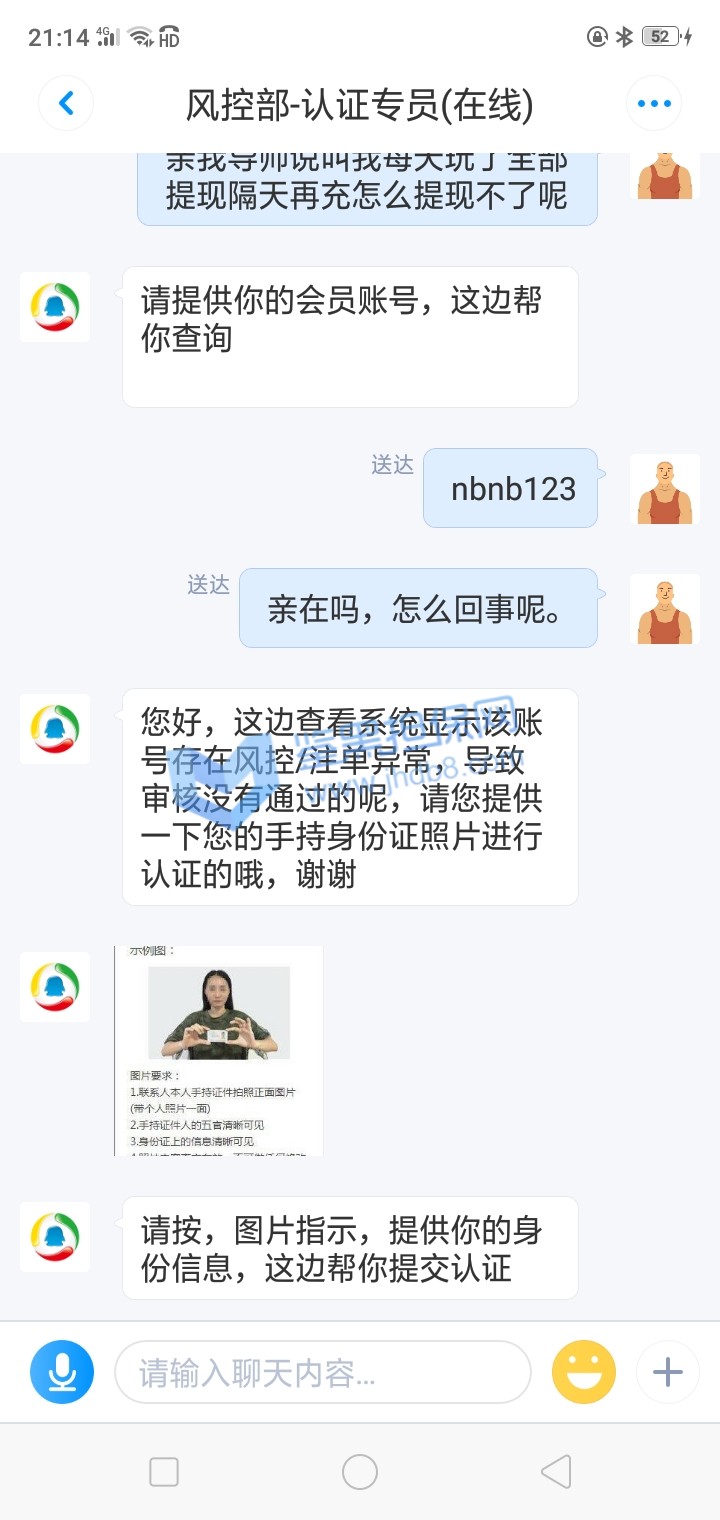The image size is (720, 1520).
Task: Open the system recent apps button
Action: click(164, 1471)
